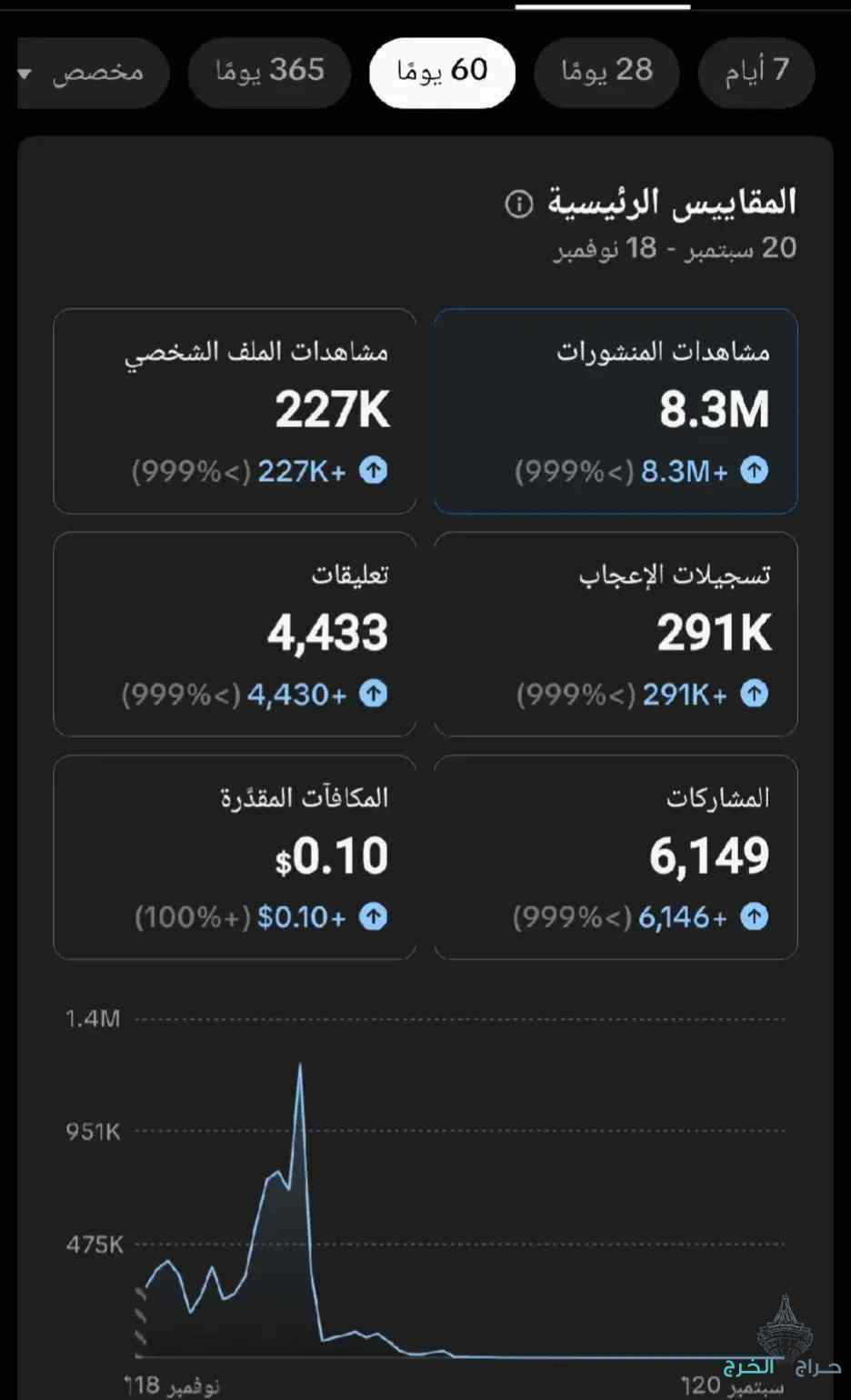This screenshot has height=1400, width=851.
Task: Switch to the 28 يومًا tab
Action: pos(606,74)
